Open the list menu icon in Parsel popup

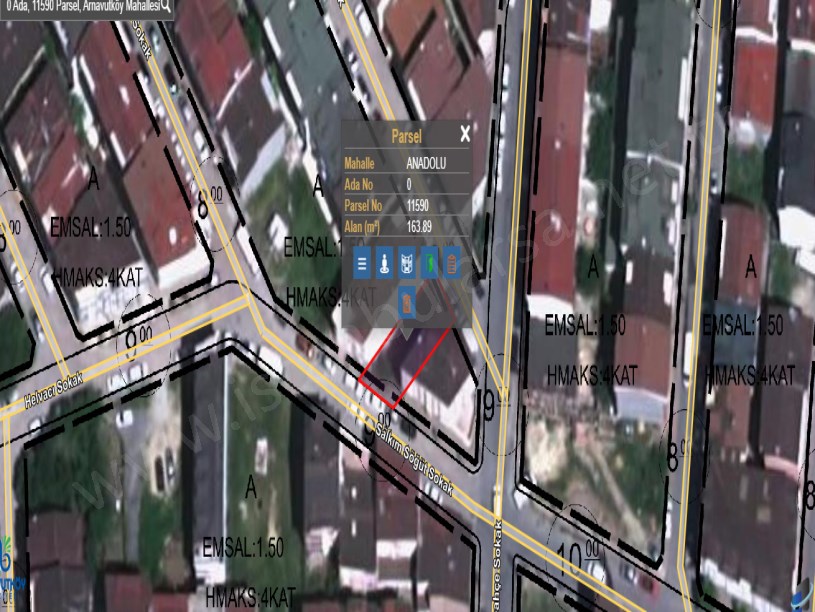(363, 264)
